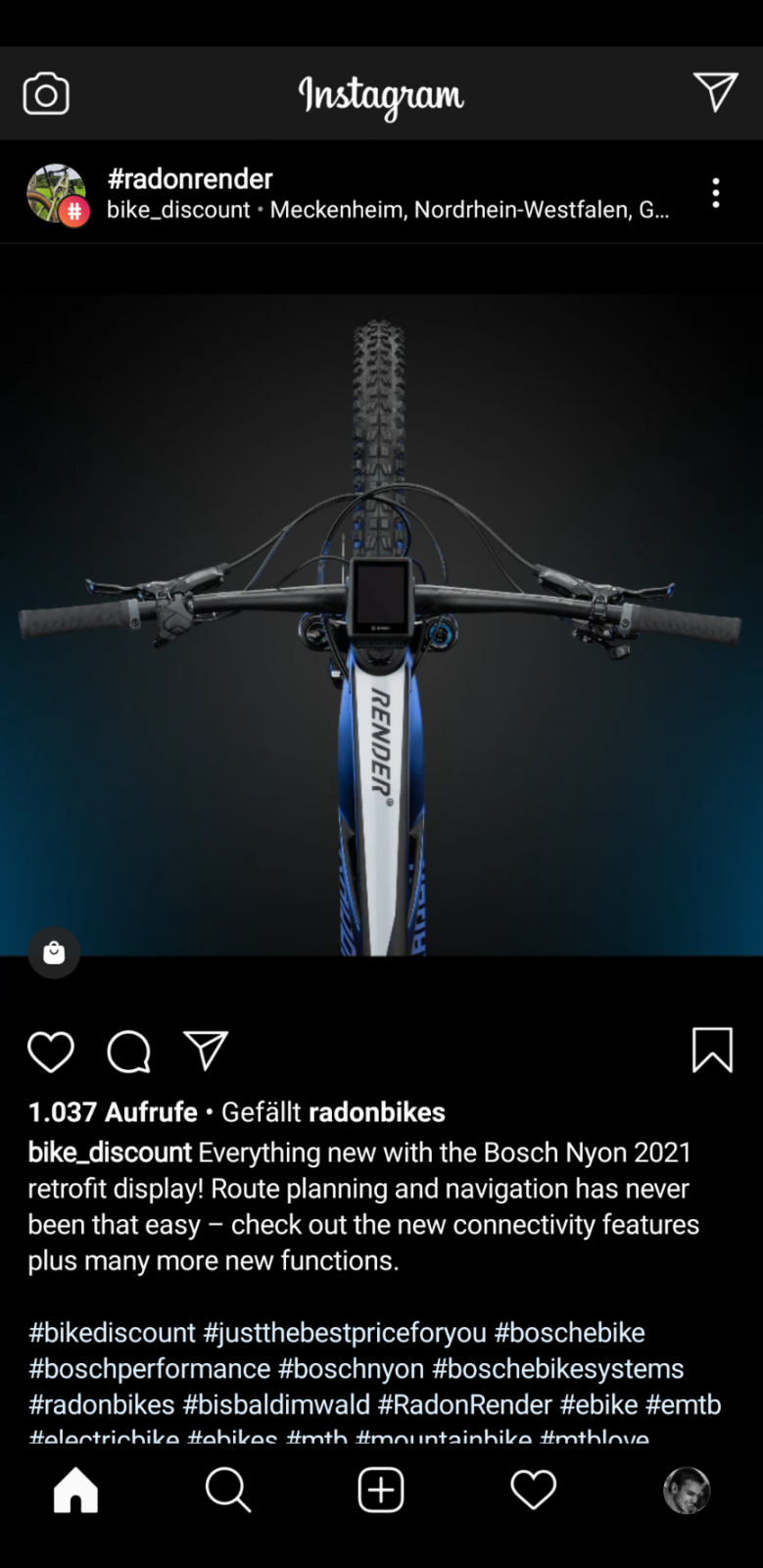Share this post via the send icon
This screenshot has height=1568, width=763.
206,1051
